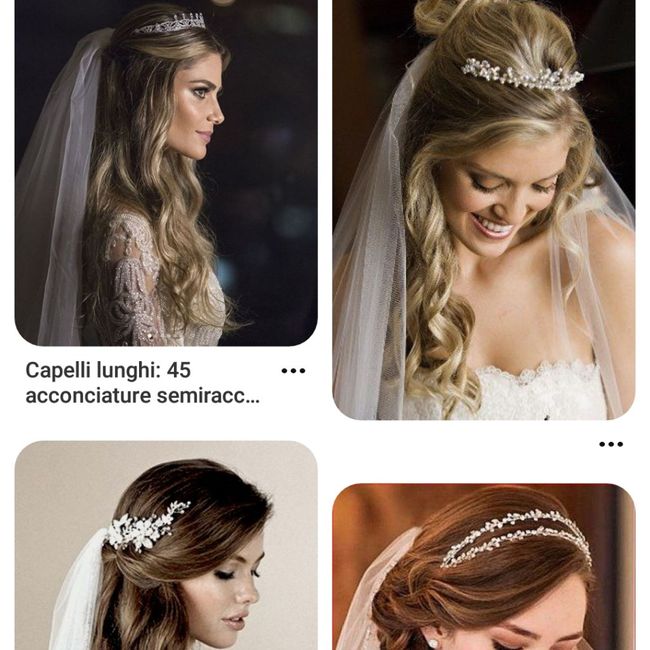Open options for Capelli lunghi pin

(293, 371)
